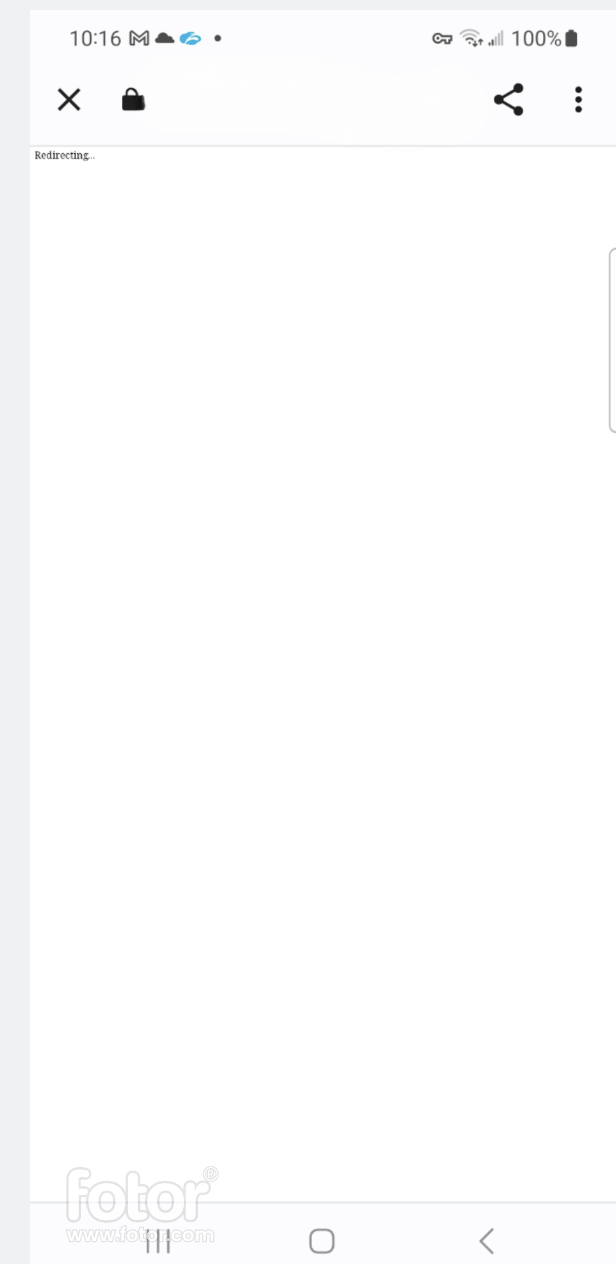This screenshot has width=616, height=1264.
Task: Open the three-dot overflow menu
Action: pos(578,100)
